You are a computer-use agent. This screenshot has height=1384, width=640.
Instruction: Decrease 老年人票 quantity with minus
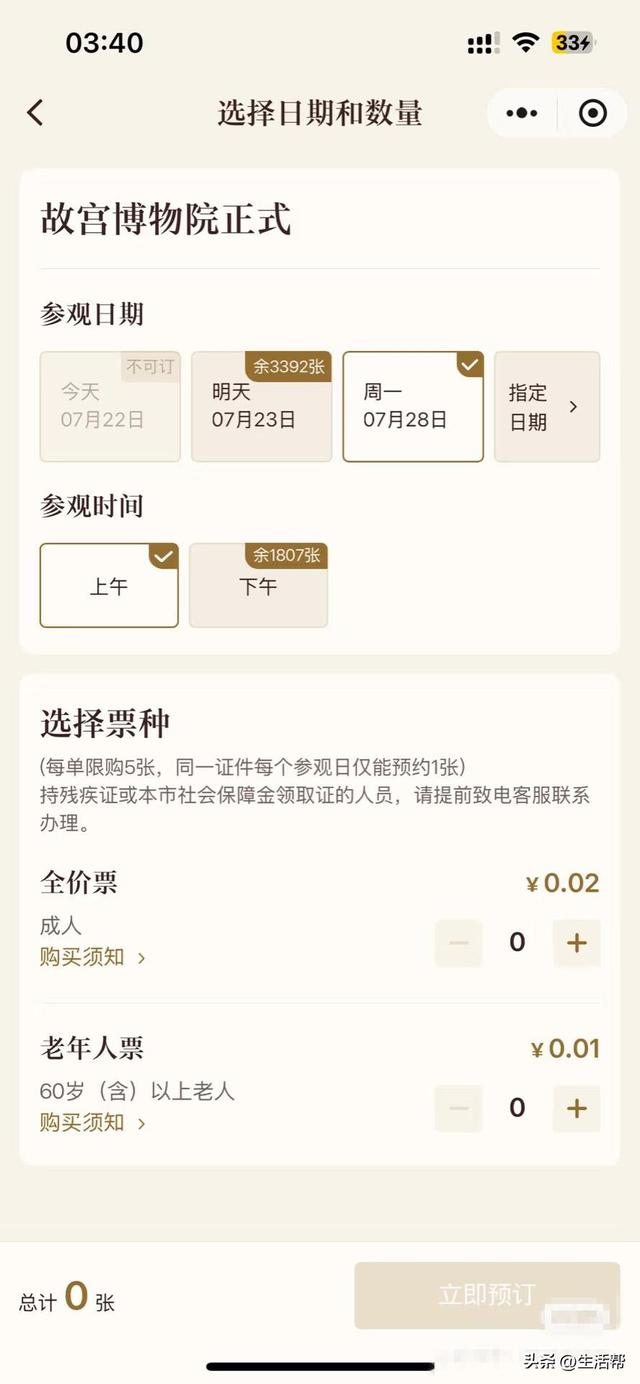459,1108
